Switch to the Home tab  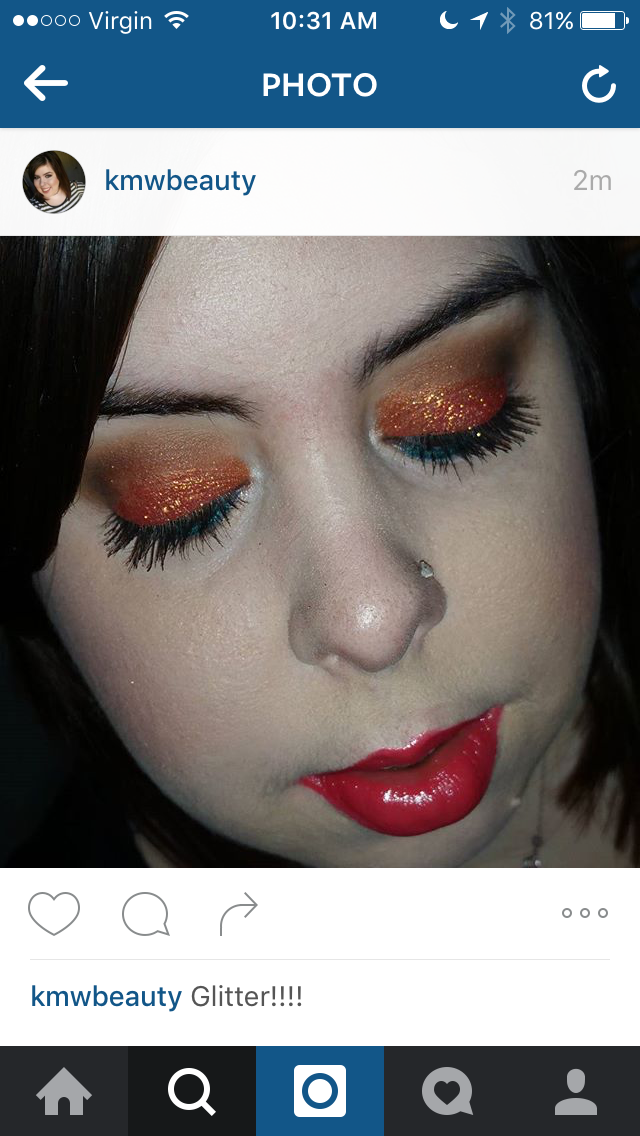(64, 1091)
